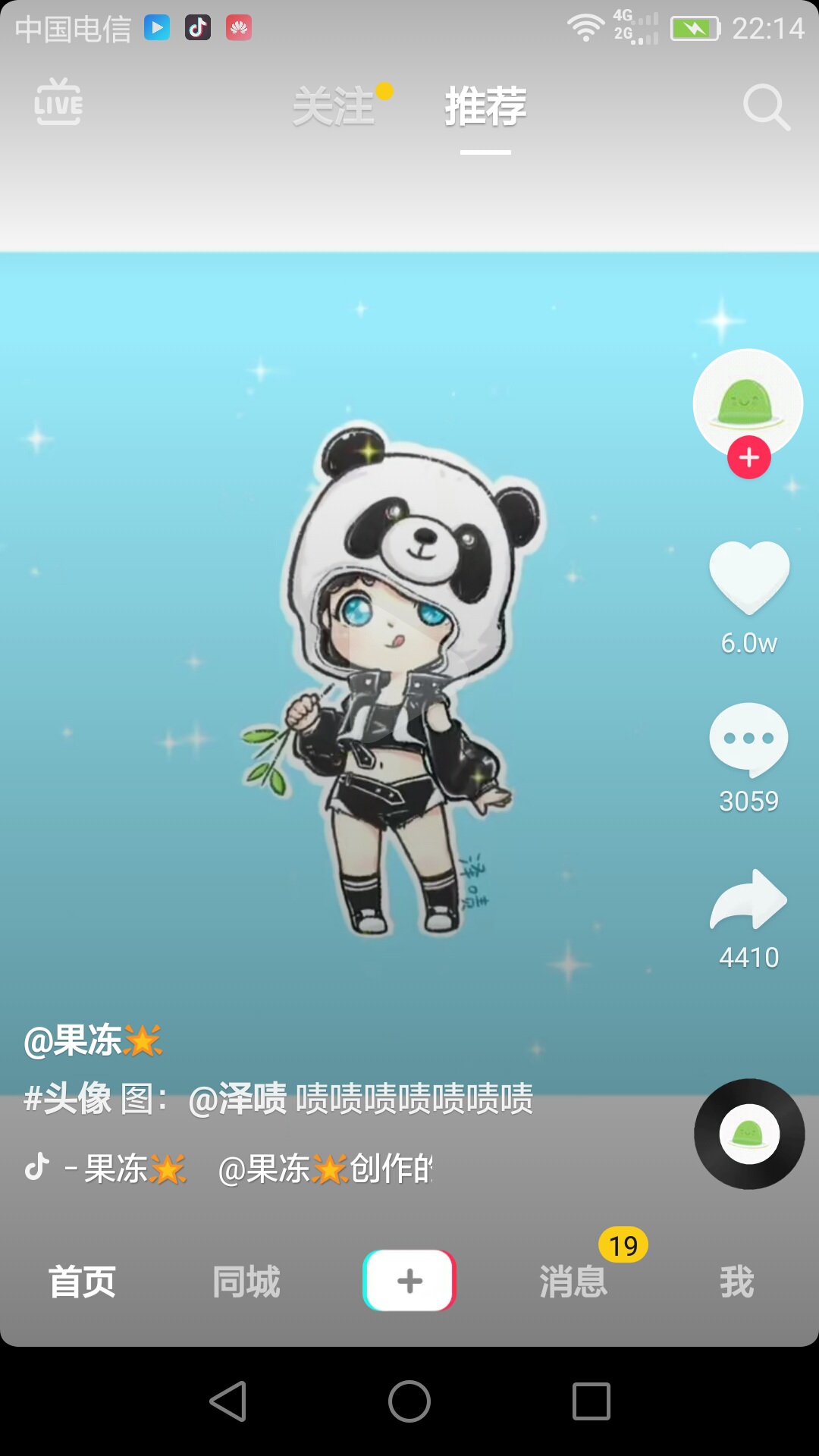Switch to the 关注 tab
Image resolution: width=819 pixels, height=1456 pixels.
tap(334, 106)
